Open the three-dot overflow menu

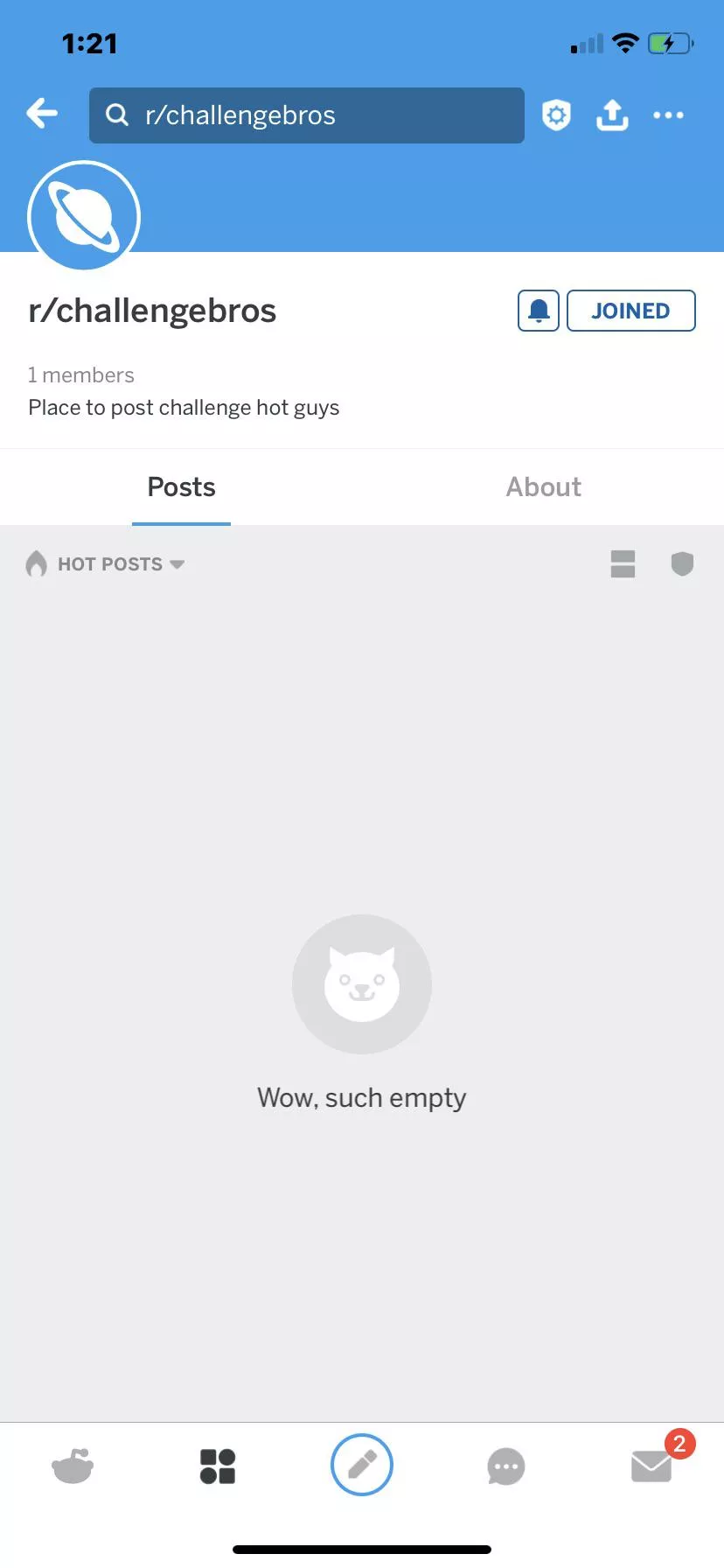668,115
